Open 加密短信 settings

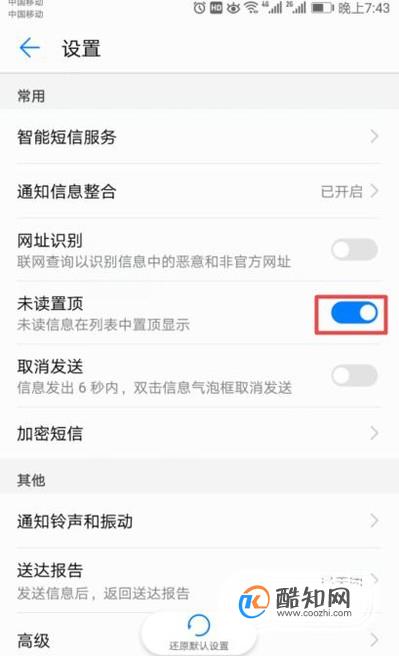click(x=200, y=433)
